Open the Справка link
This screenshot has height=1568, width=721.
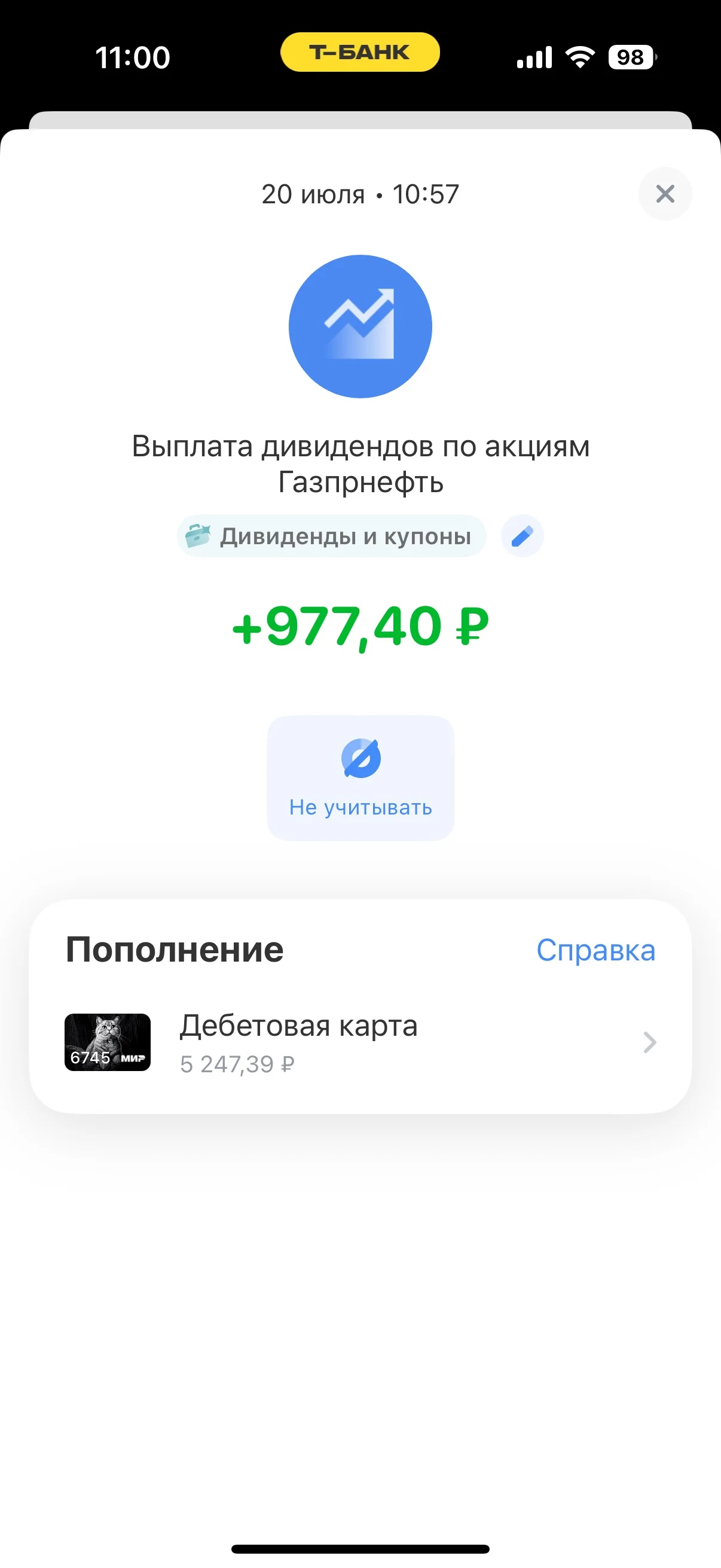(x=595, y=950)
